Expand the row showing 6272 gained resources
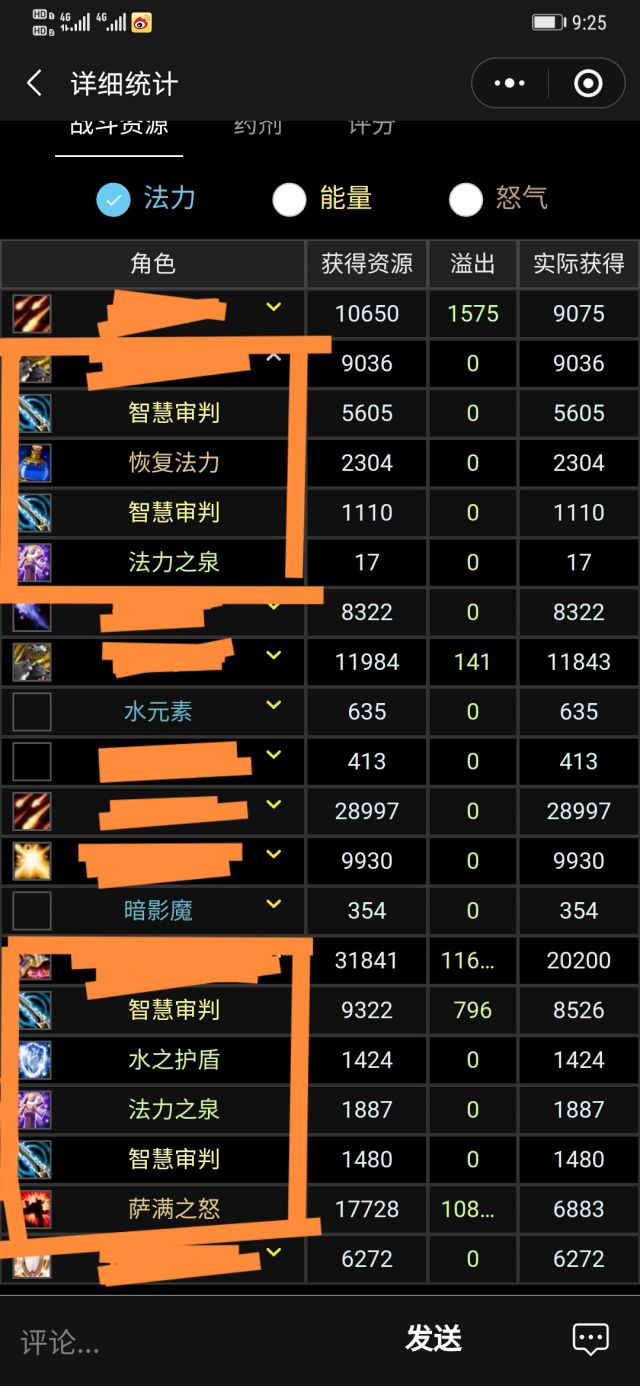 [273, 1252]
